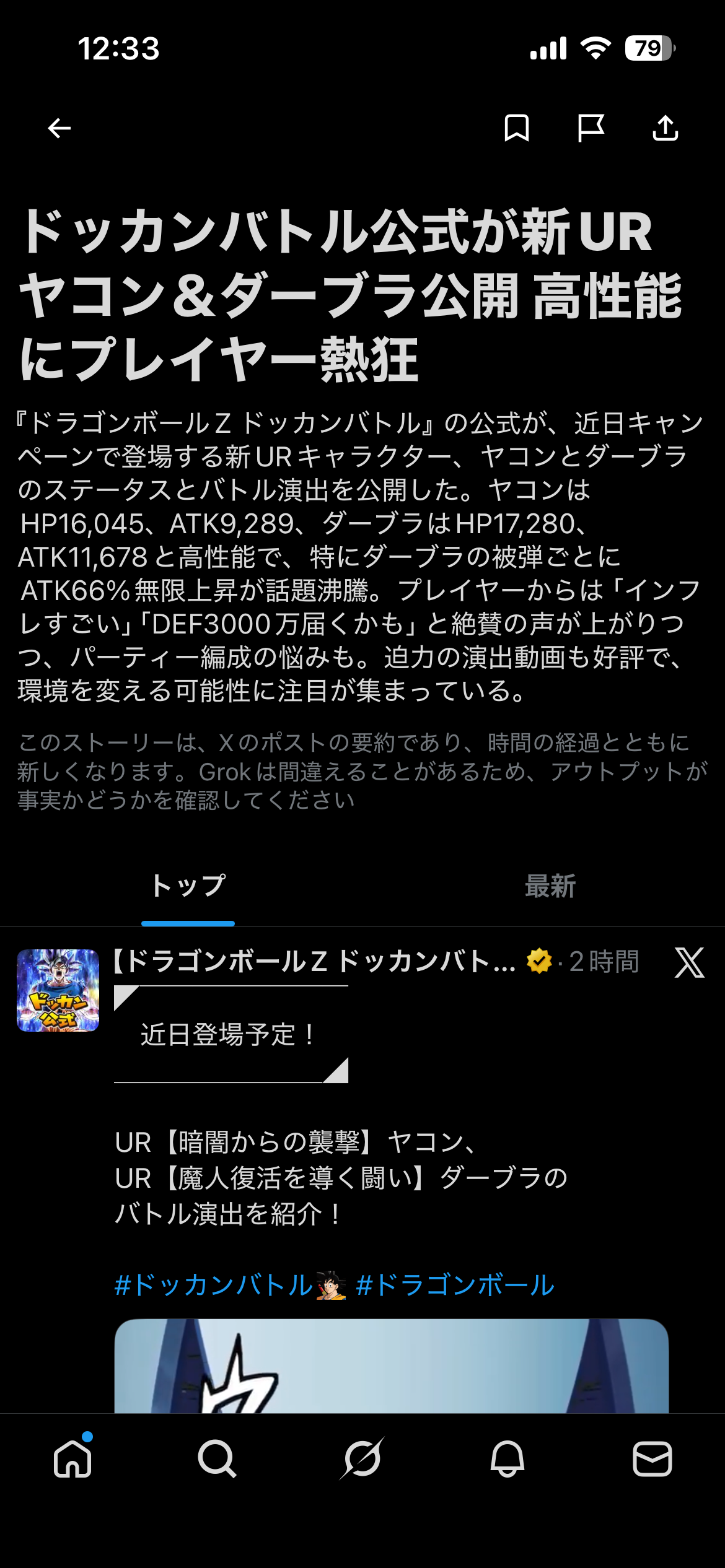Open the #ドッカンバトル hashtag
Screen dimensions: 725x1568
click(x=214, y=1285)
